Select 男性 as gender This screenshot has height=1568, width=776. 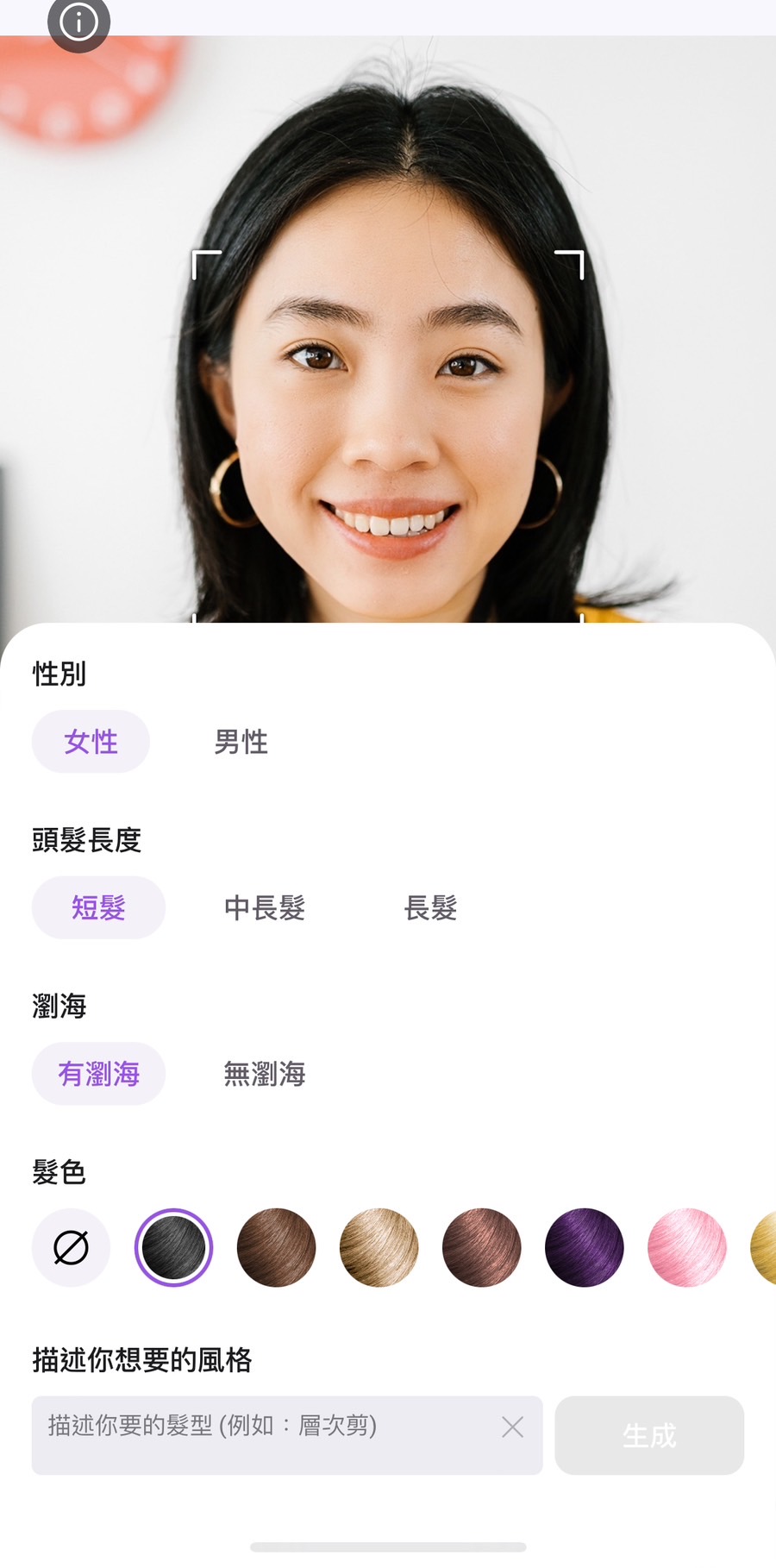(241, 742)
